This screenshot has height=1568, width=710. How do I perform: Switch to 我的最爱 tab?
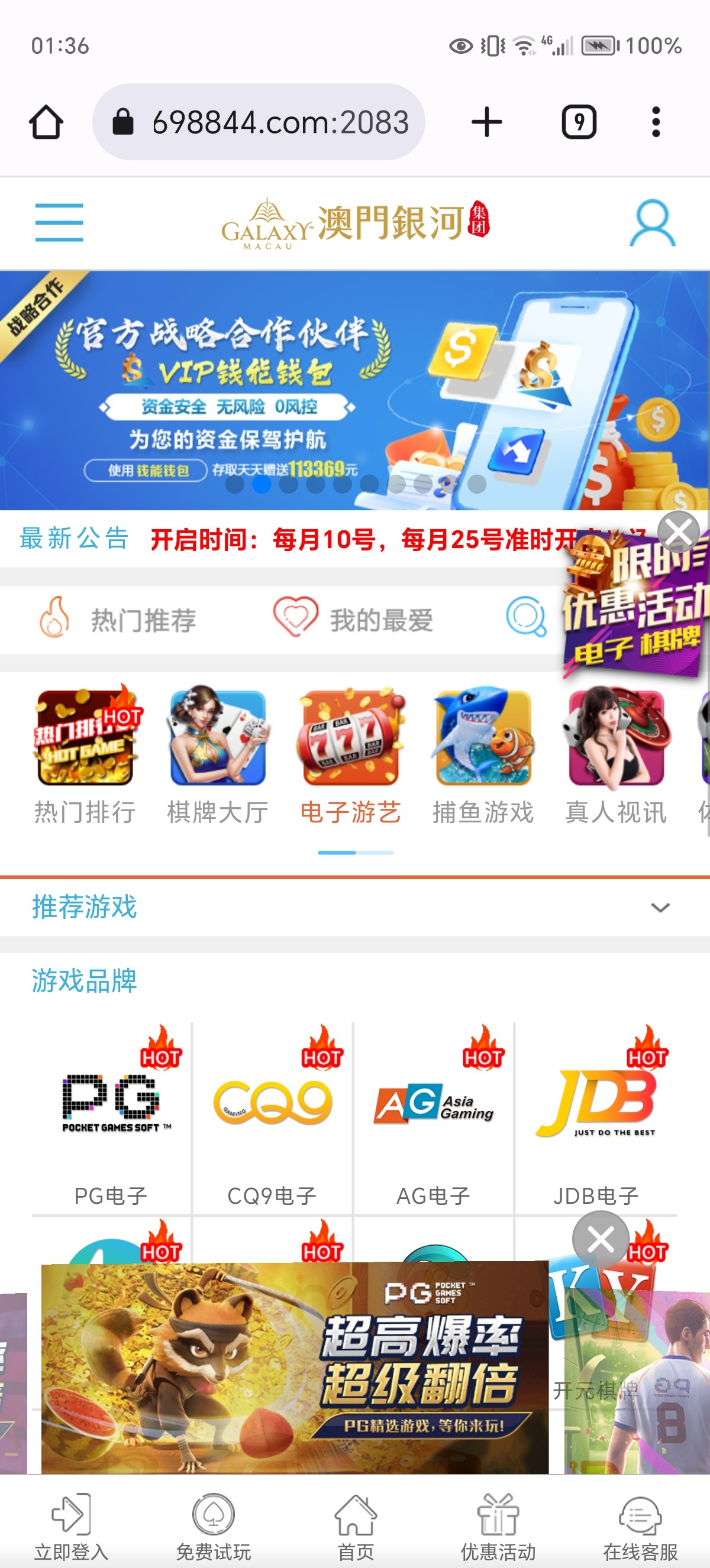[x=353, y=620]
